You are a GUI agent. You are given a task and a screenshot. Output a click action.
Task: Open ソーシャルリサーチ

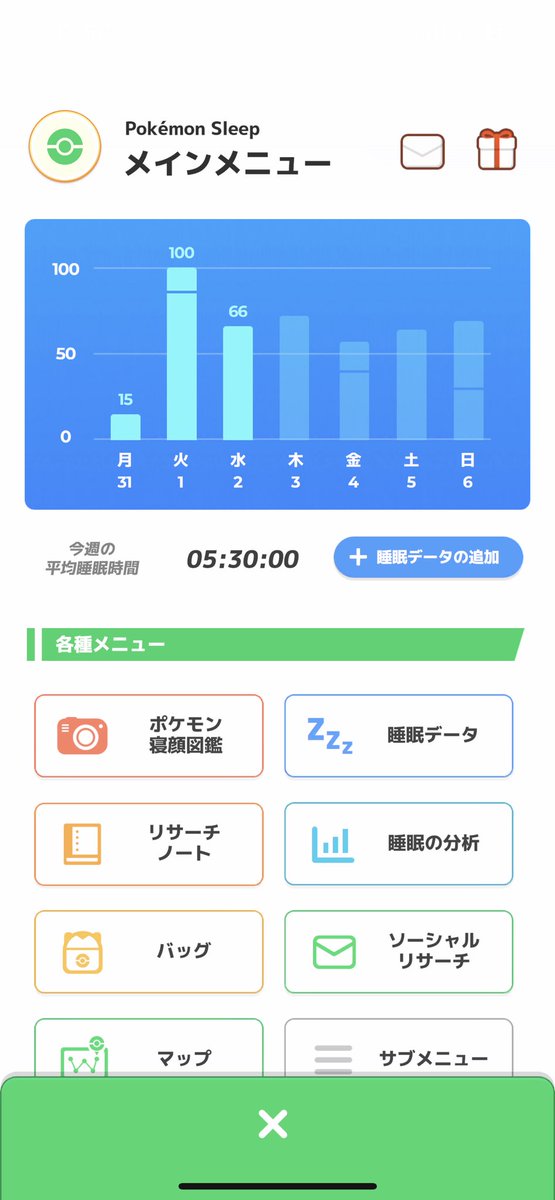click(399, 951)
